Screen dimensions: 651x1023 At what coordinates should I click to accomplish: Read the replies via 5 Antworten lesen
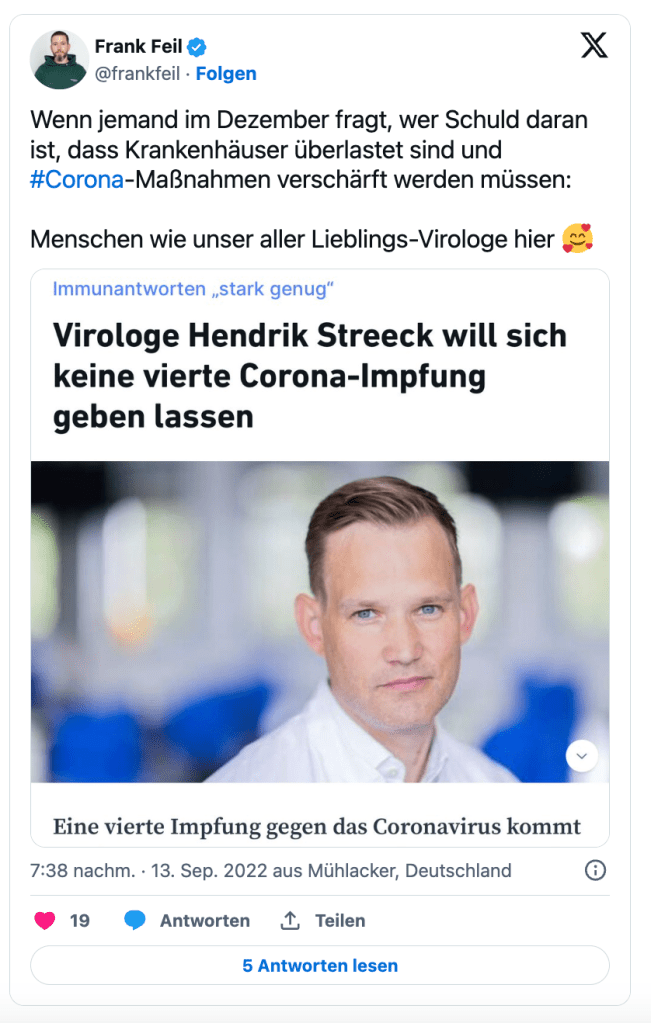click(320, 965)
